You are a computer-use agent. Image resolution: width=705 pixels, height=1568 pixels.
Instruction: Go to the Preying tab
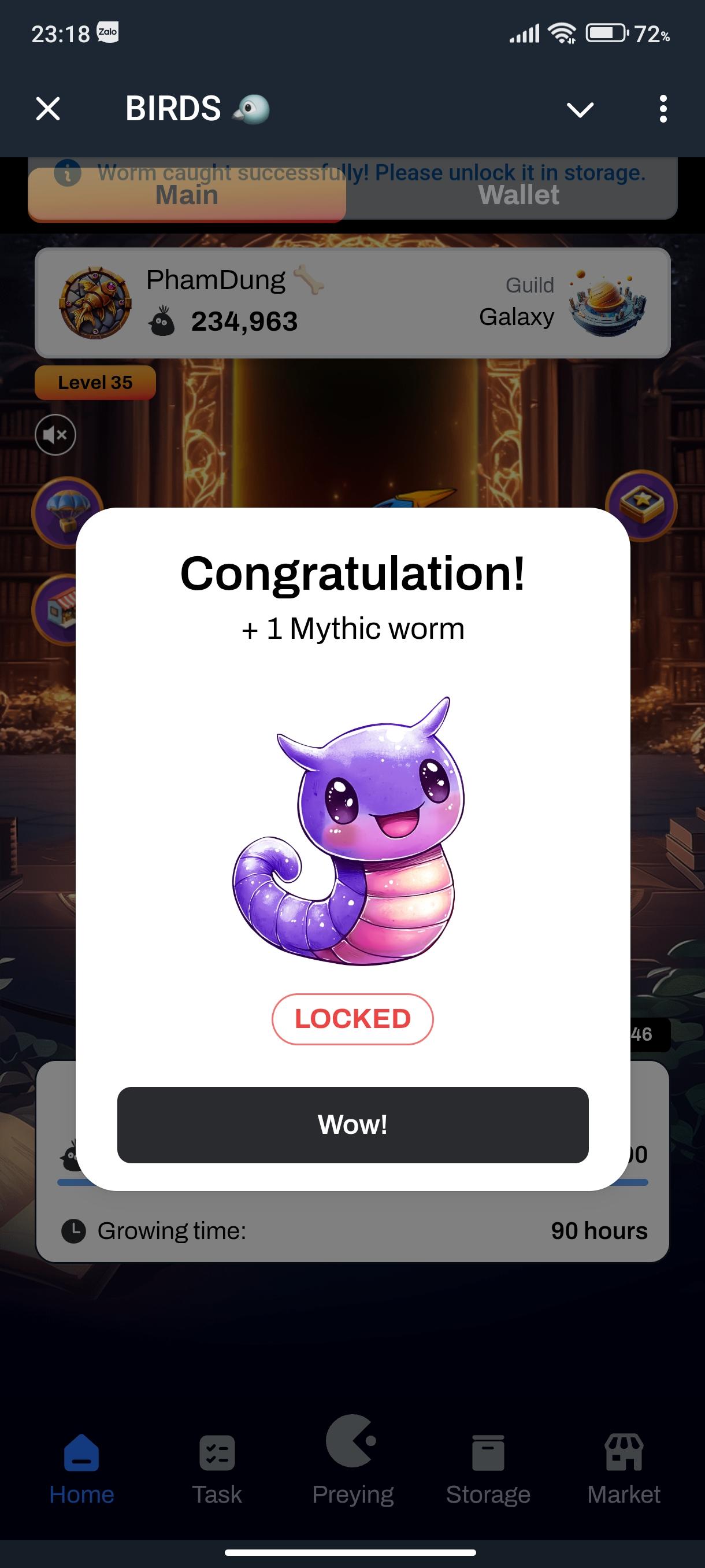[x=352, y=1461]
